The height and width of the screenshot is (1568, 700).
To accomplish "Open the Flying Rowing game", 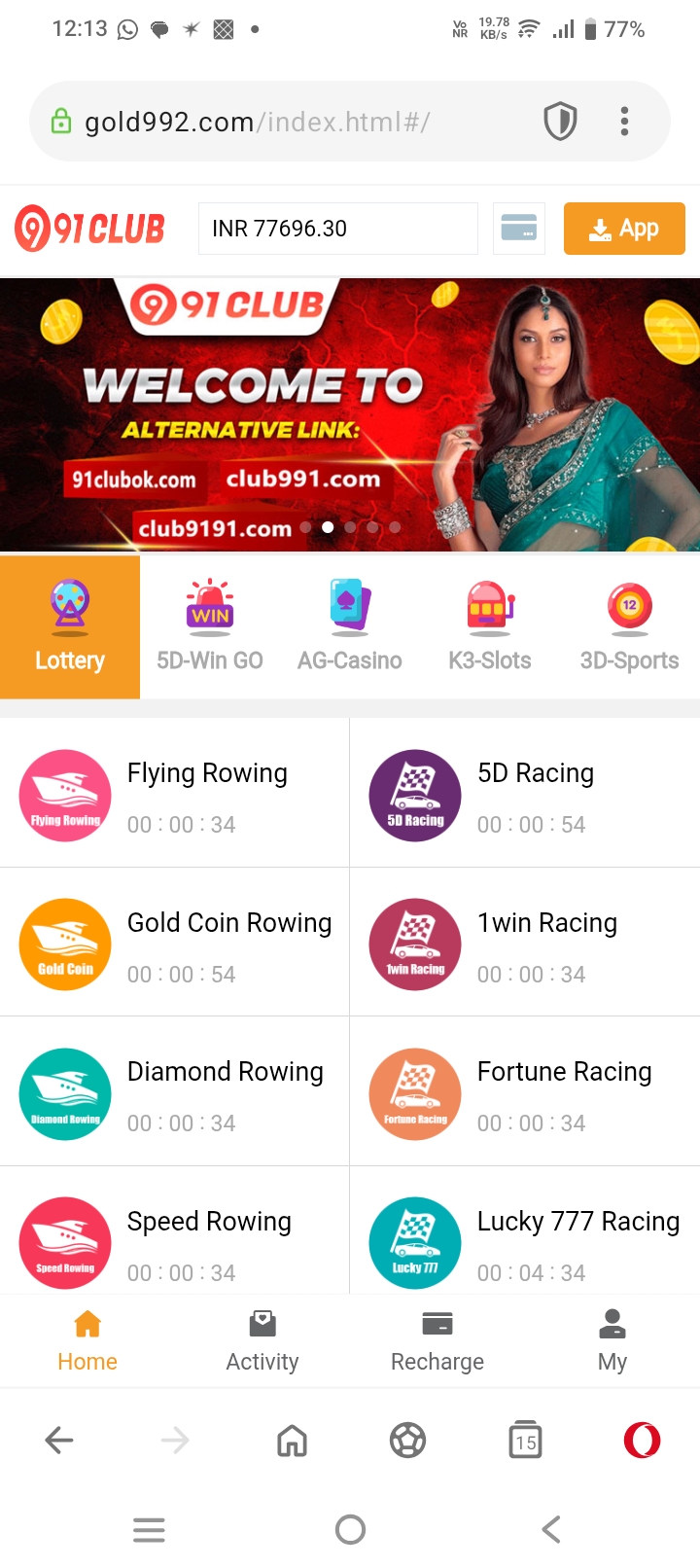I will 175,794.
